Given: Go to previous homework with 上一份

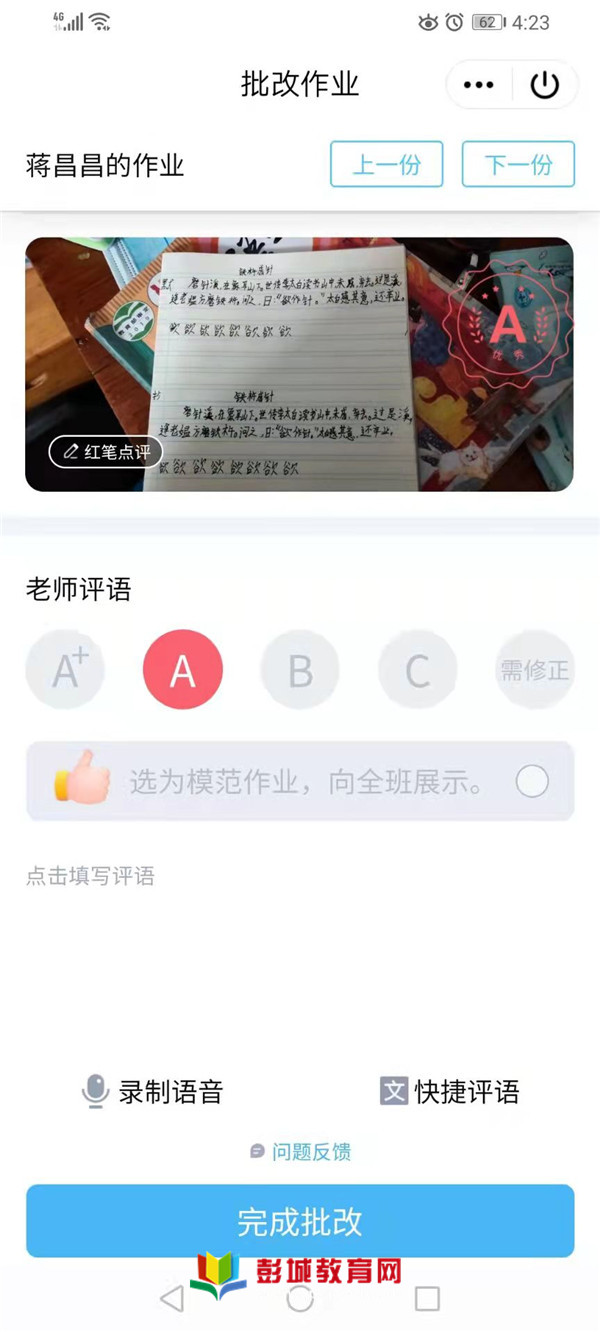Looking at the screenshot, I should click(386, 164).
